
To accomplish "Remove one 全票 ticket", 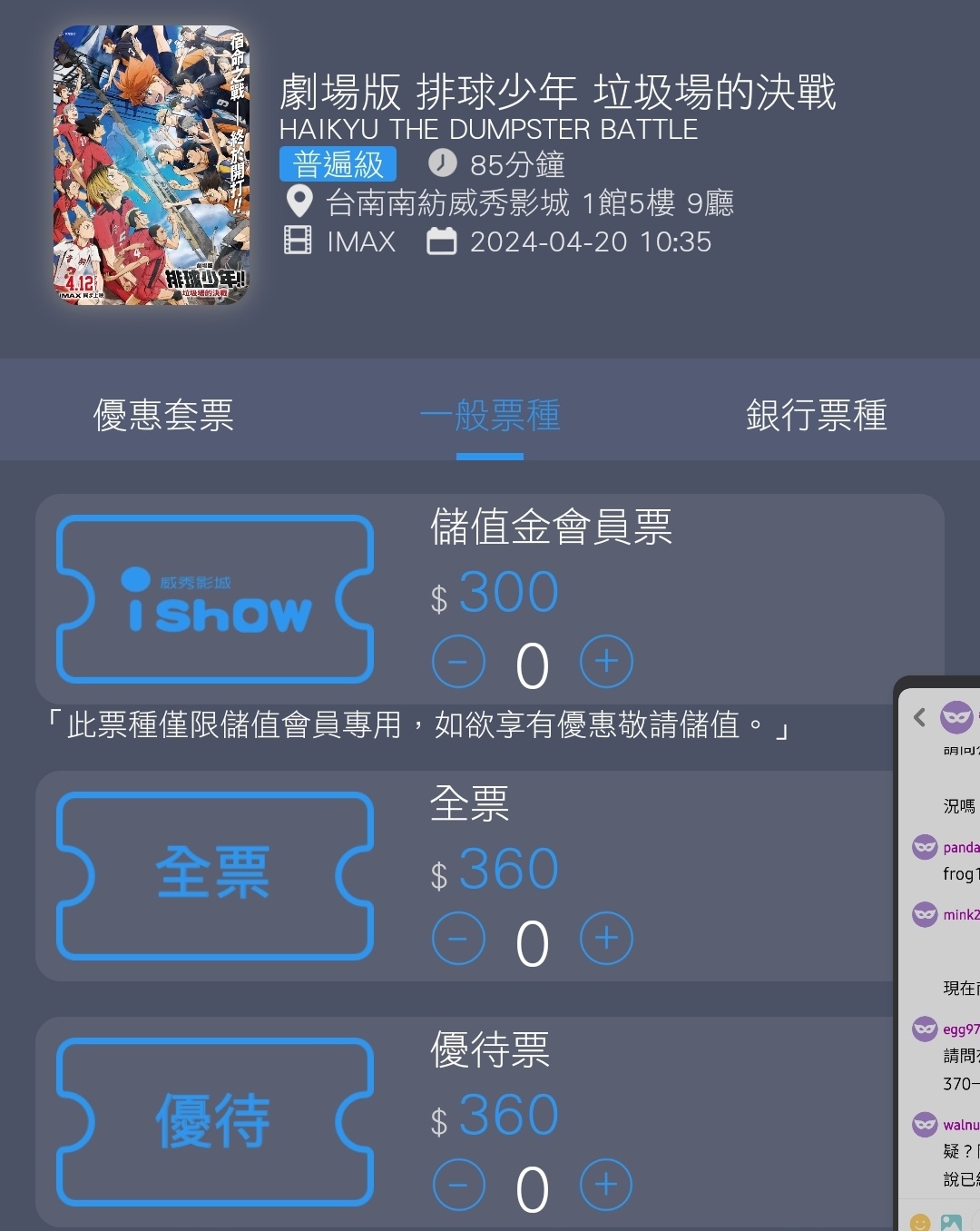I will pos(458,938).
